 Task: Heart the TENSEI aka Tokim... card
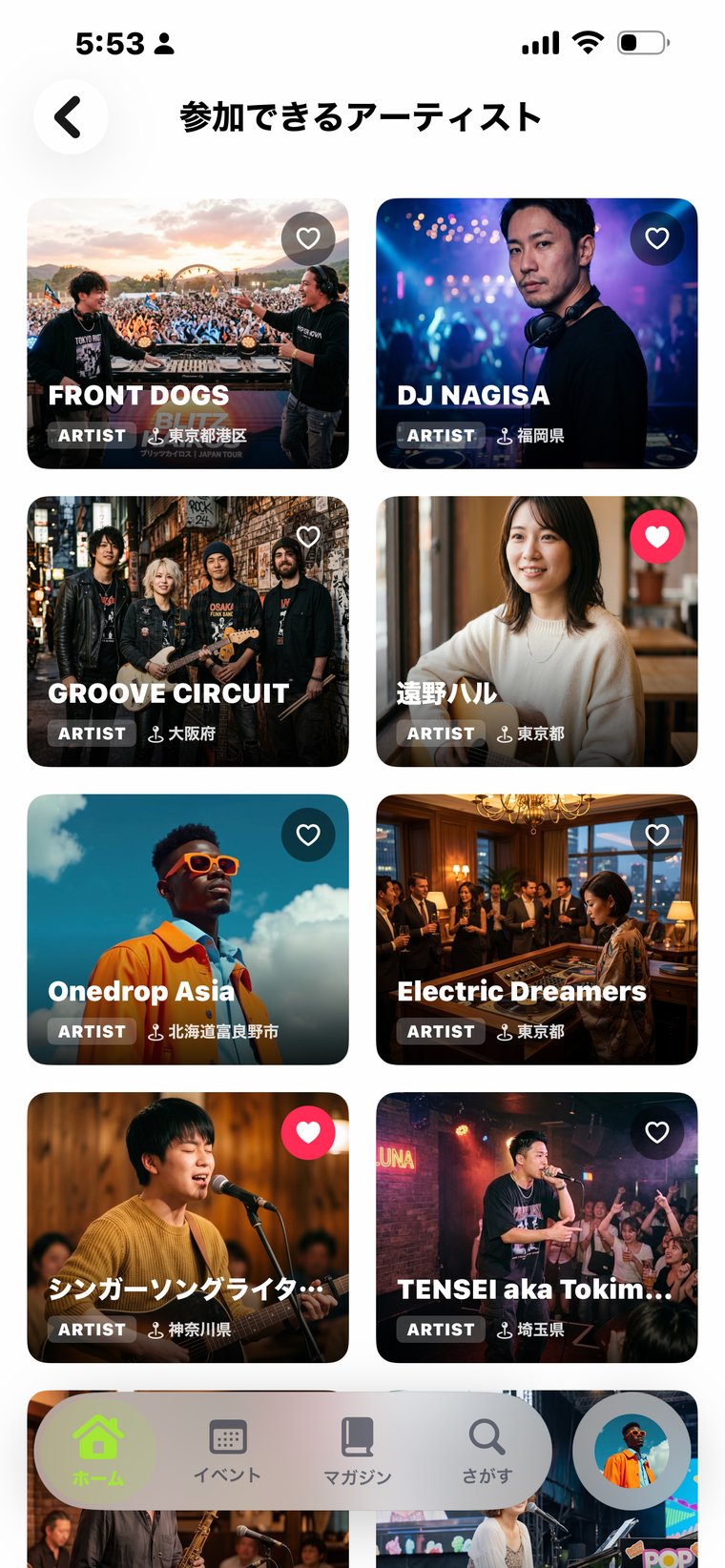click(x=657, y=1132)
